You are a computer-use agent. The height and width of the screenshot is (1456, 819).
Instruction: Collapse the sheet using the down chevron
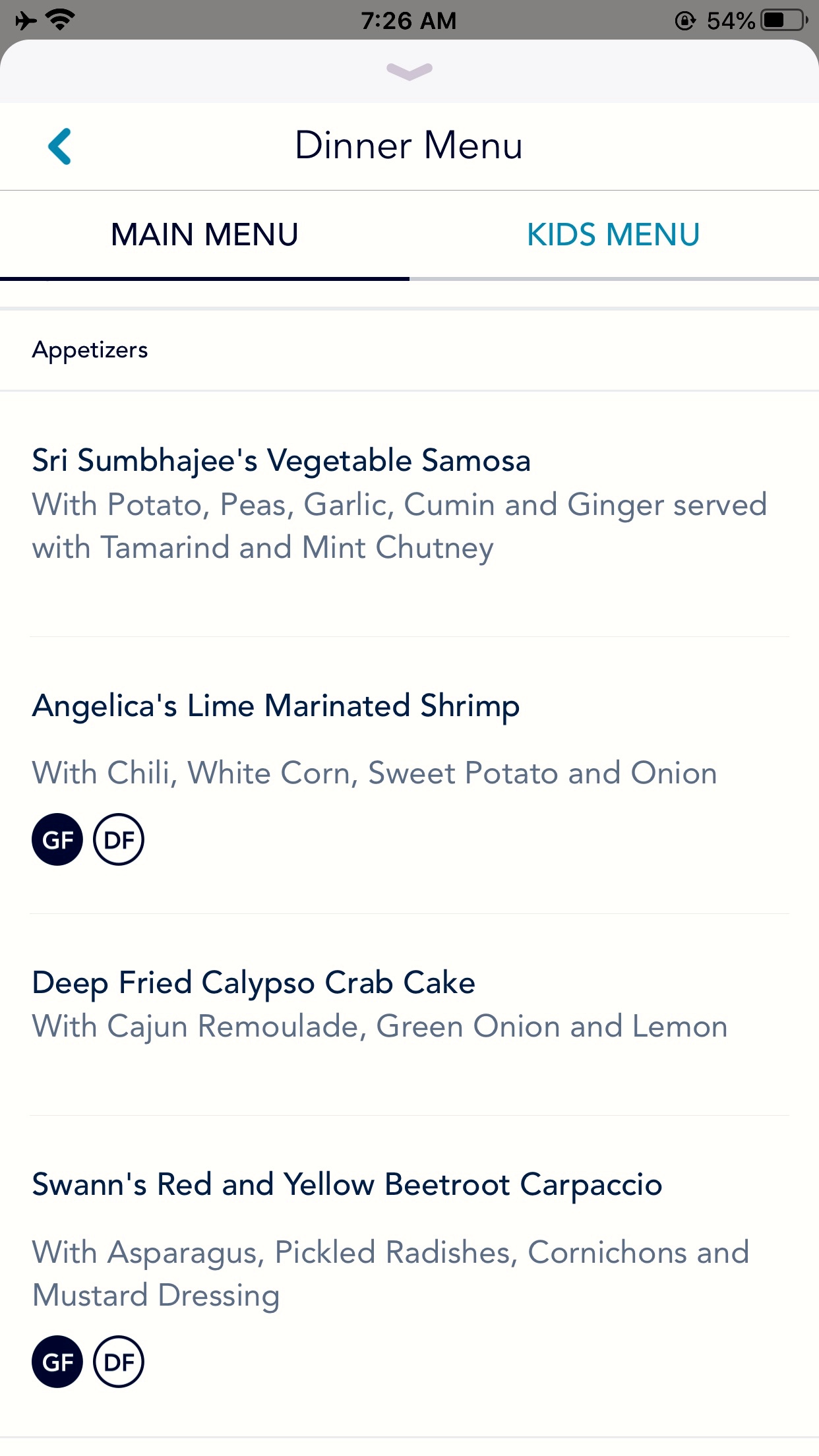point(409,71)
